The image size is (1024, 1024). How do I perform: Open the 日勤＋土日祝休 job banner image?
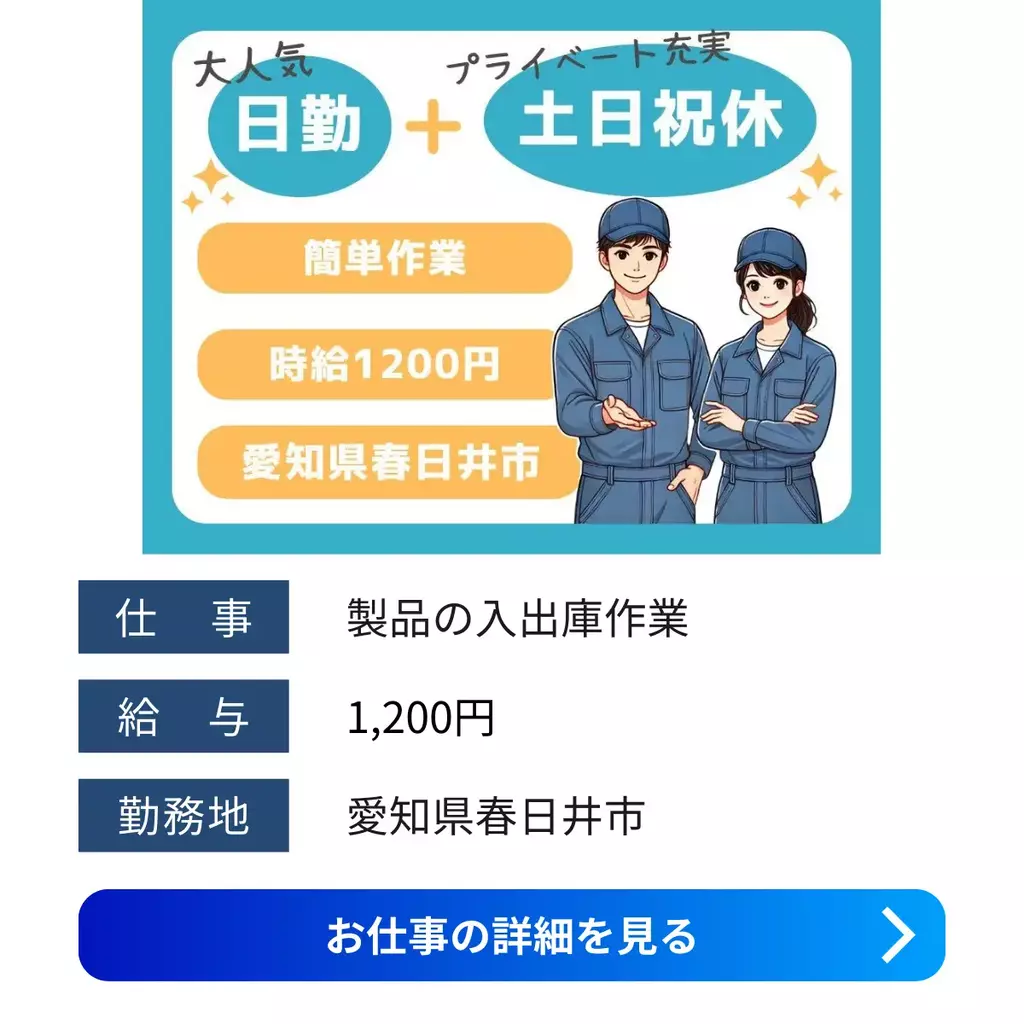[511, 276]
